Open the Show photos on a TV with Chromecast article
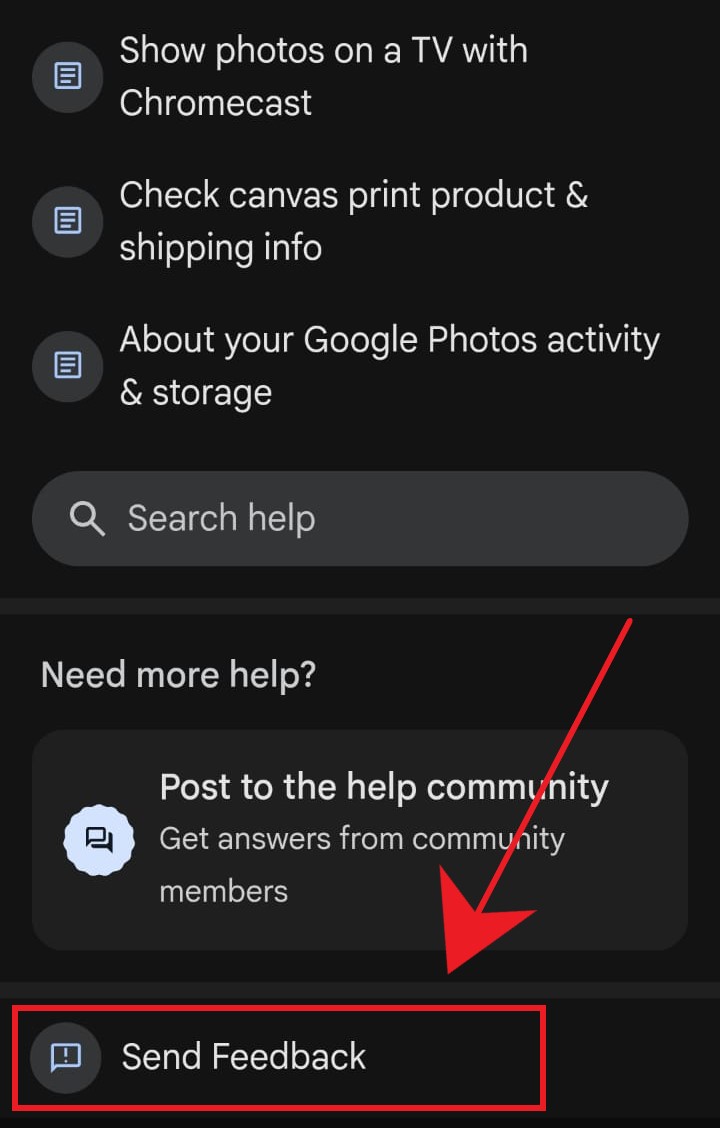 click(322, 76)
